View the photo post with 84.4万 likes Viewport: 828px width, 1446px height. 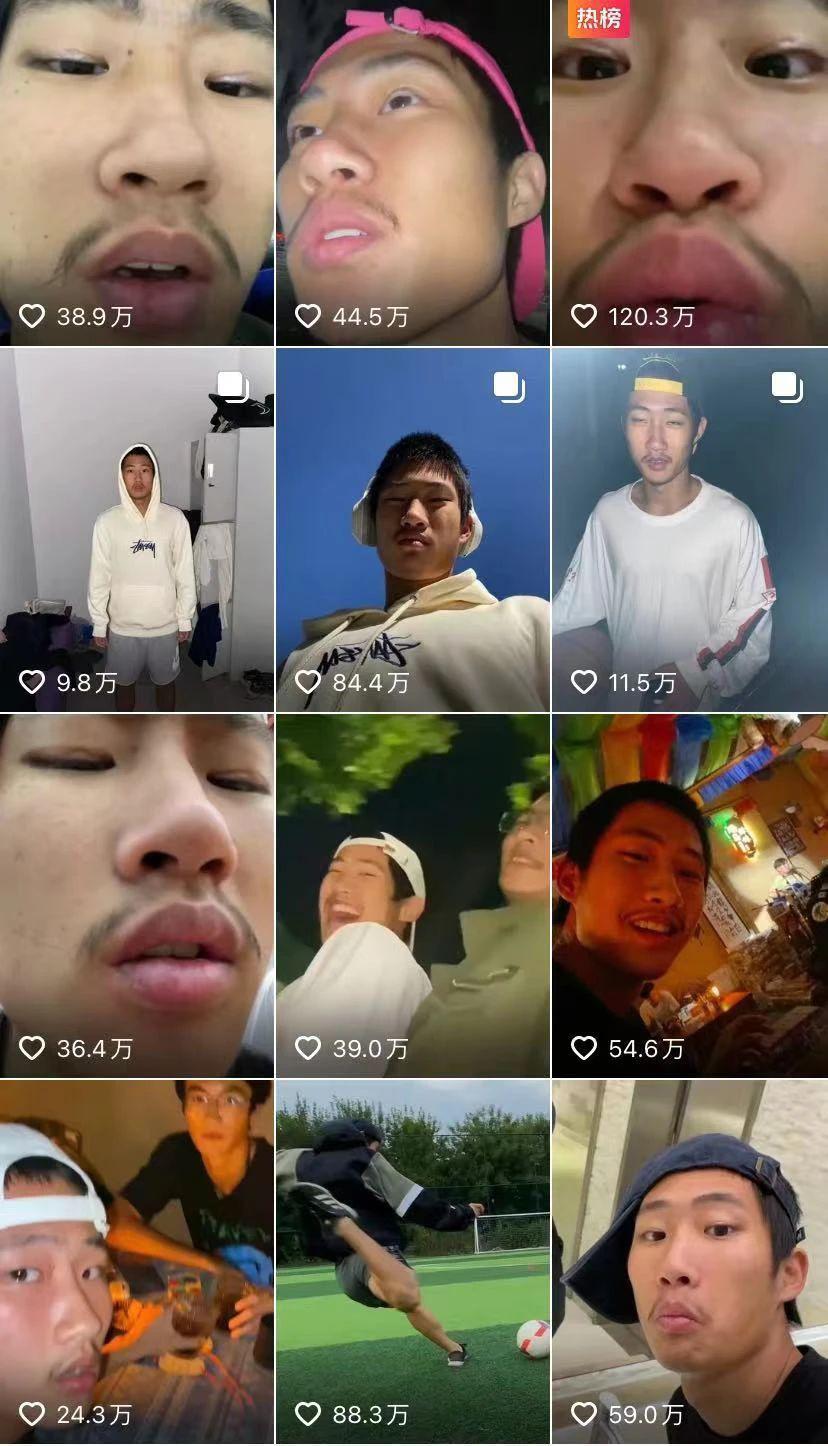tap(413, 530)
